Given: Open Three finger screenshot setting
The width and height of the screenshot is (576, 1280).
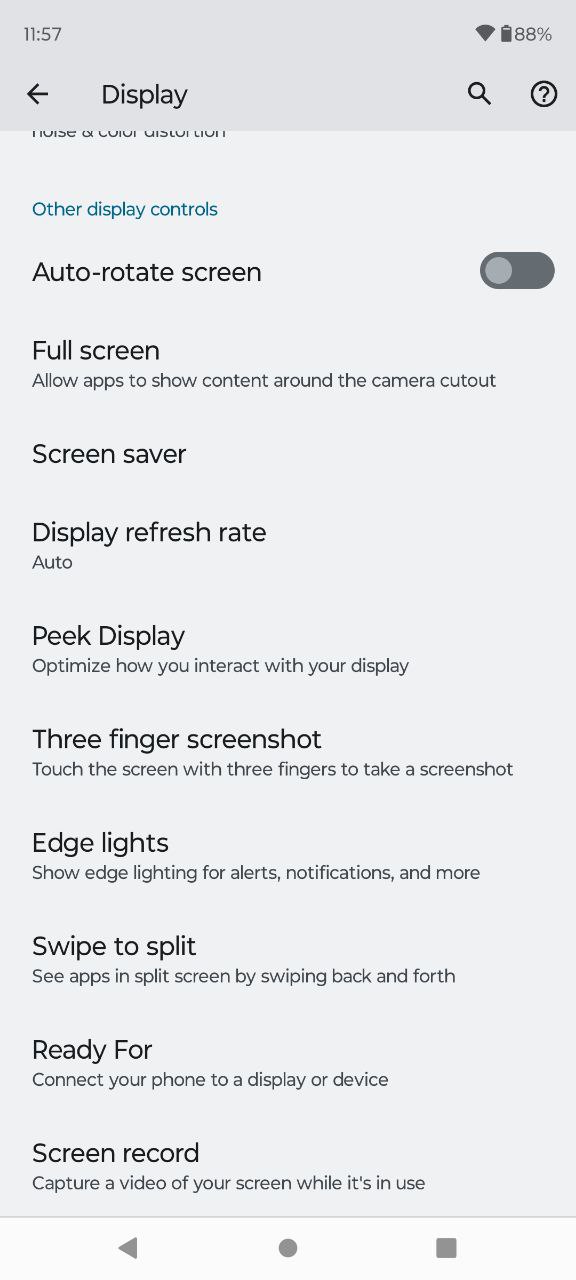Looking at the screenshot, I should pyautogui.click(x=288, y=753).
